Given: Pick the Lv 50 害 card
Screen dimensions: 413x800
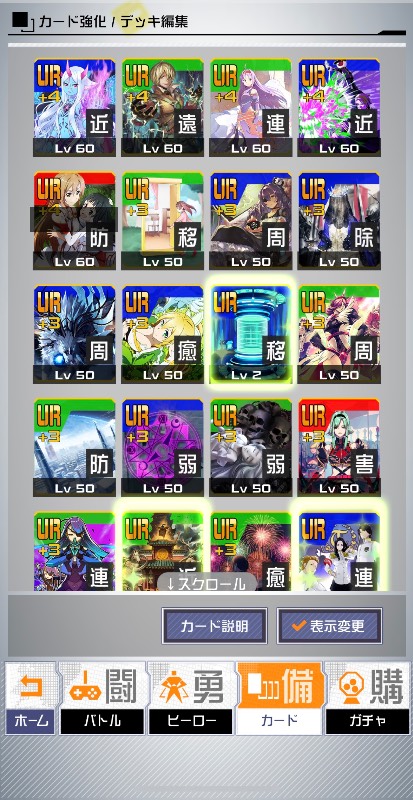Looking at the screenshot, I should pyautogui.click(x=339, y=447).
